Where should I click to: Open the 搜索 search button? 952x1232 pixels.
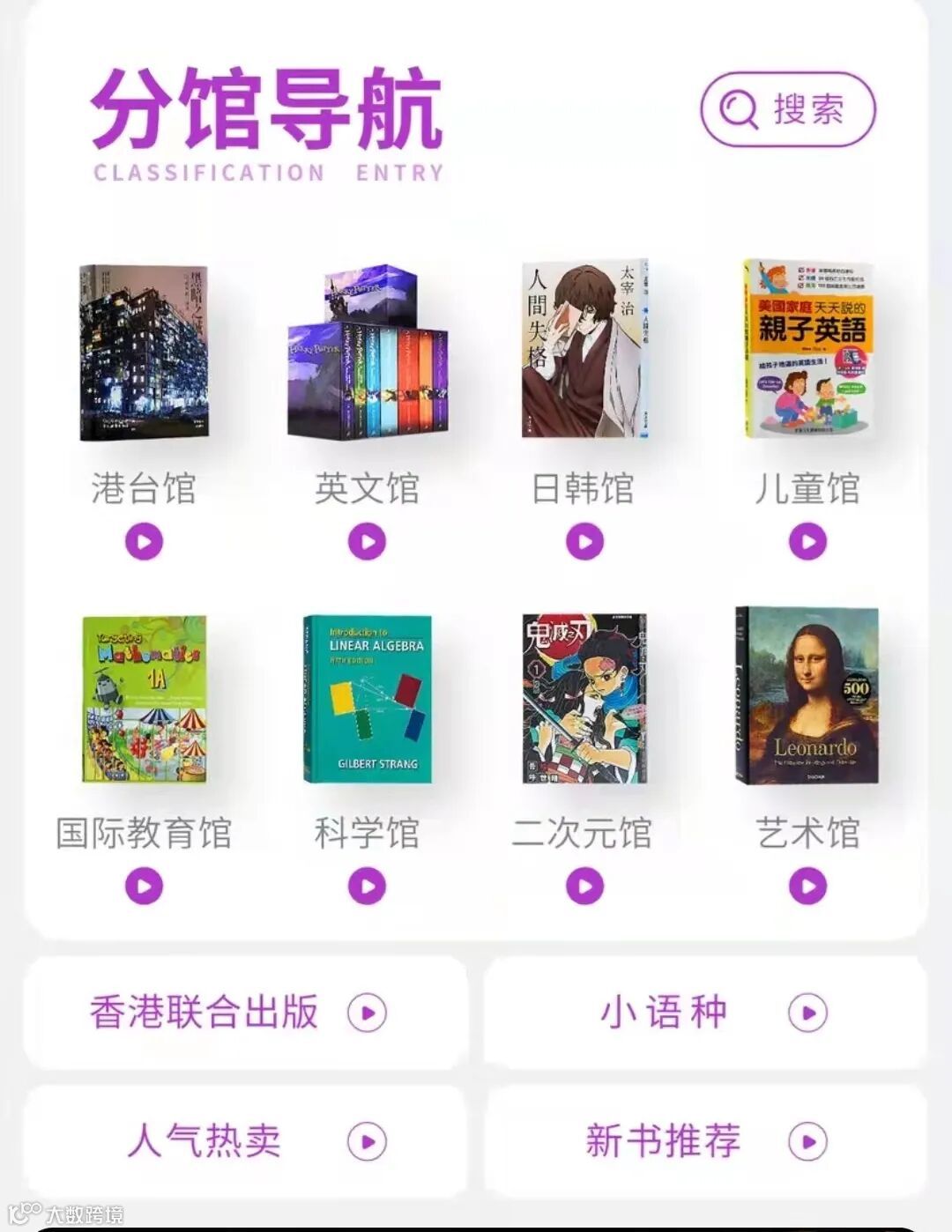787,109
